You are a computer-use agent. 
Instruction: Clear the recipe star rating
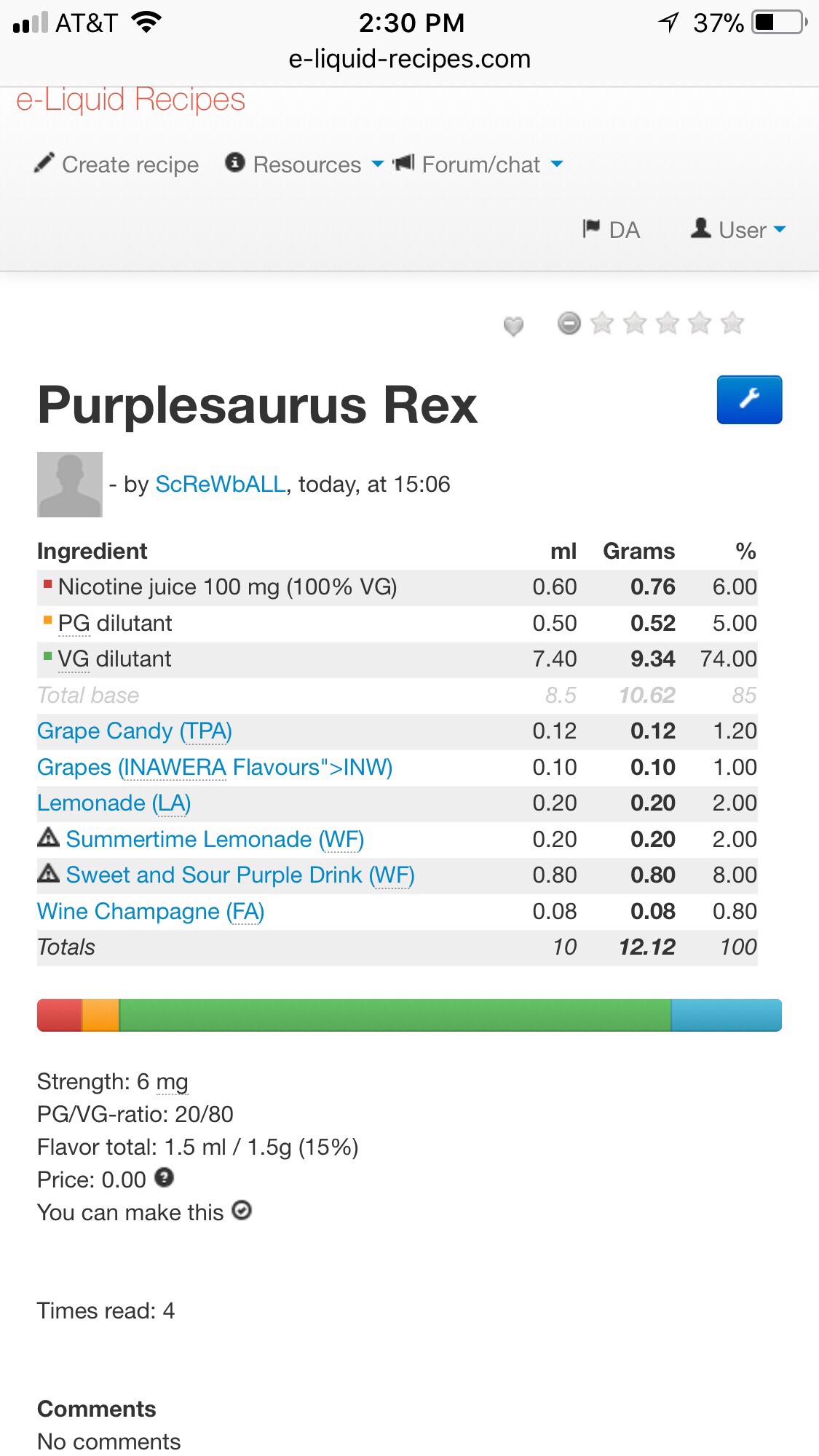tap(569, 322)
